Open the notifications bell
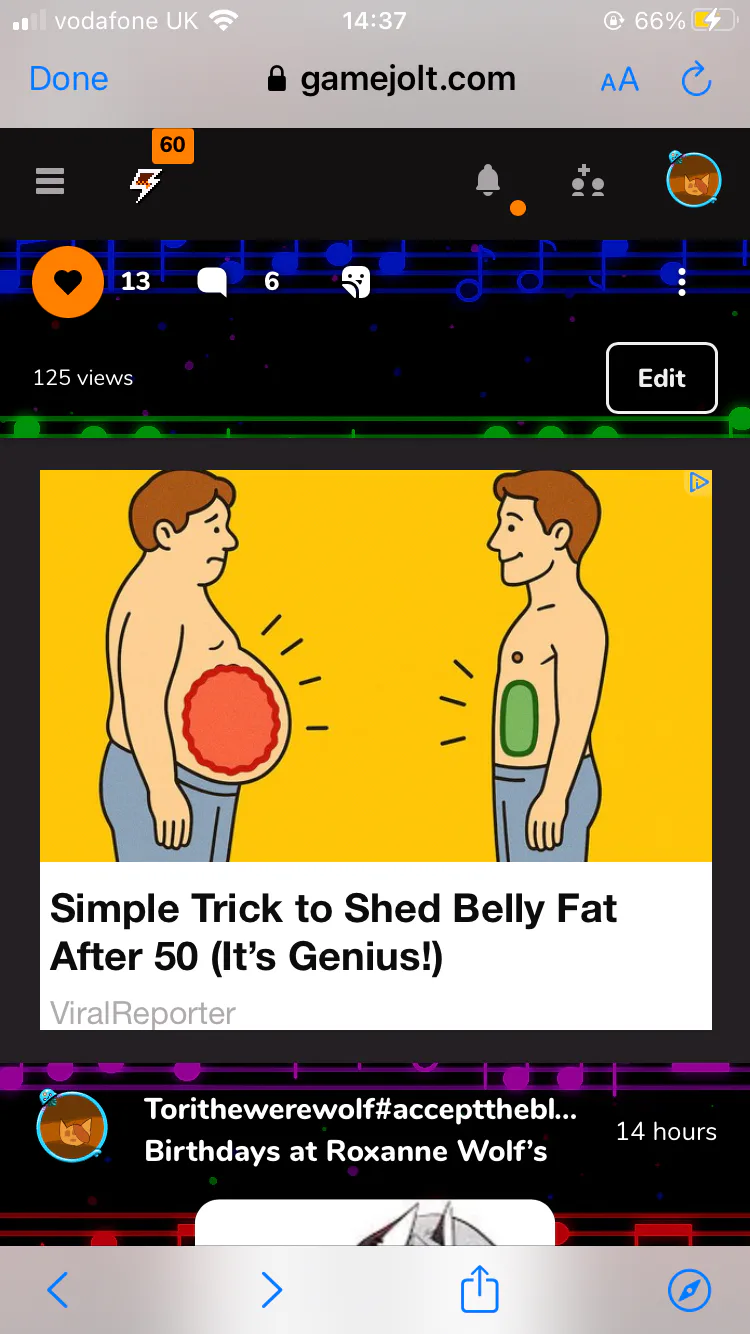This screenshot has width=750, height=1334. 488,181
